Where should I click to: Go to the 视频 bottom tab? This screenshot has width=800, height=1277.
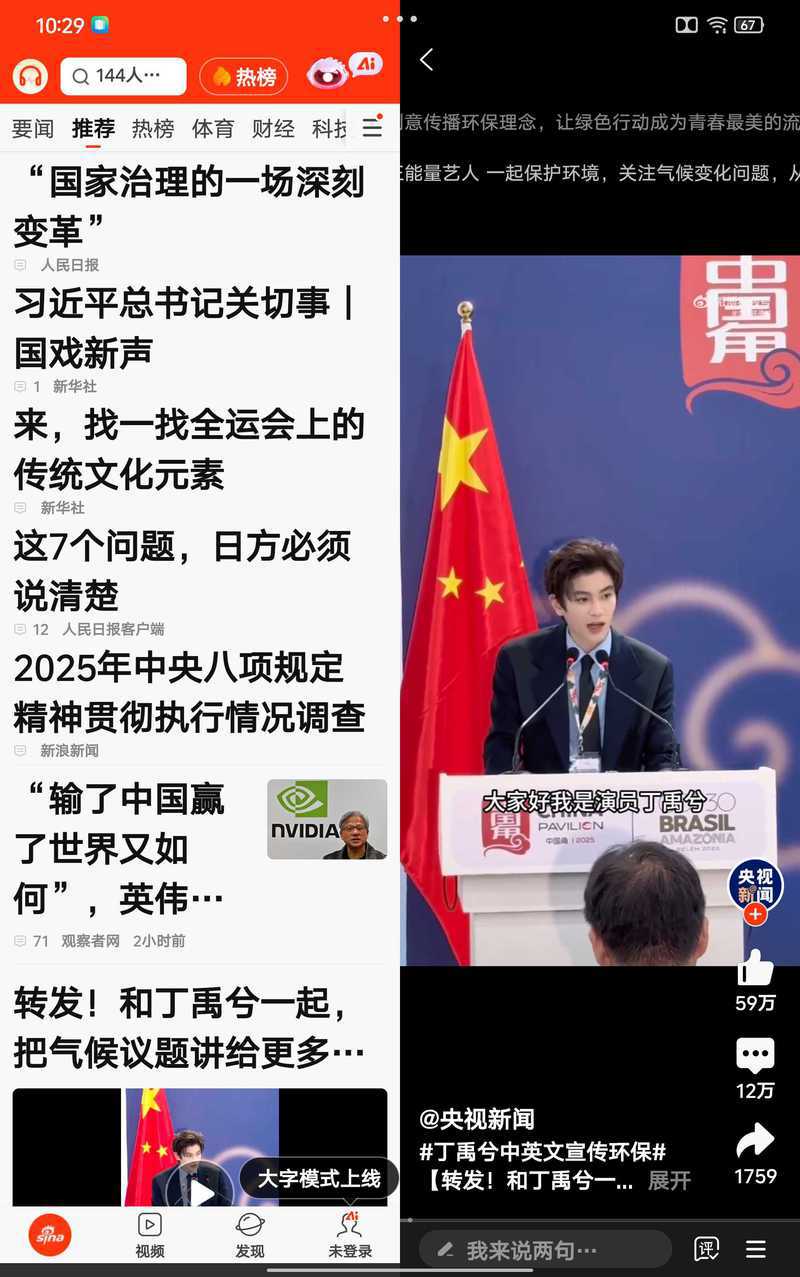150,1235
